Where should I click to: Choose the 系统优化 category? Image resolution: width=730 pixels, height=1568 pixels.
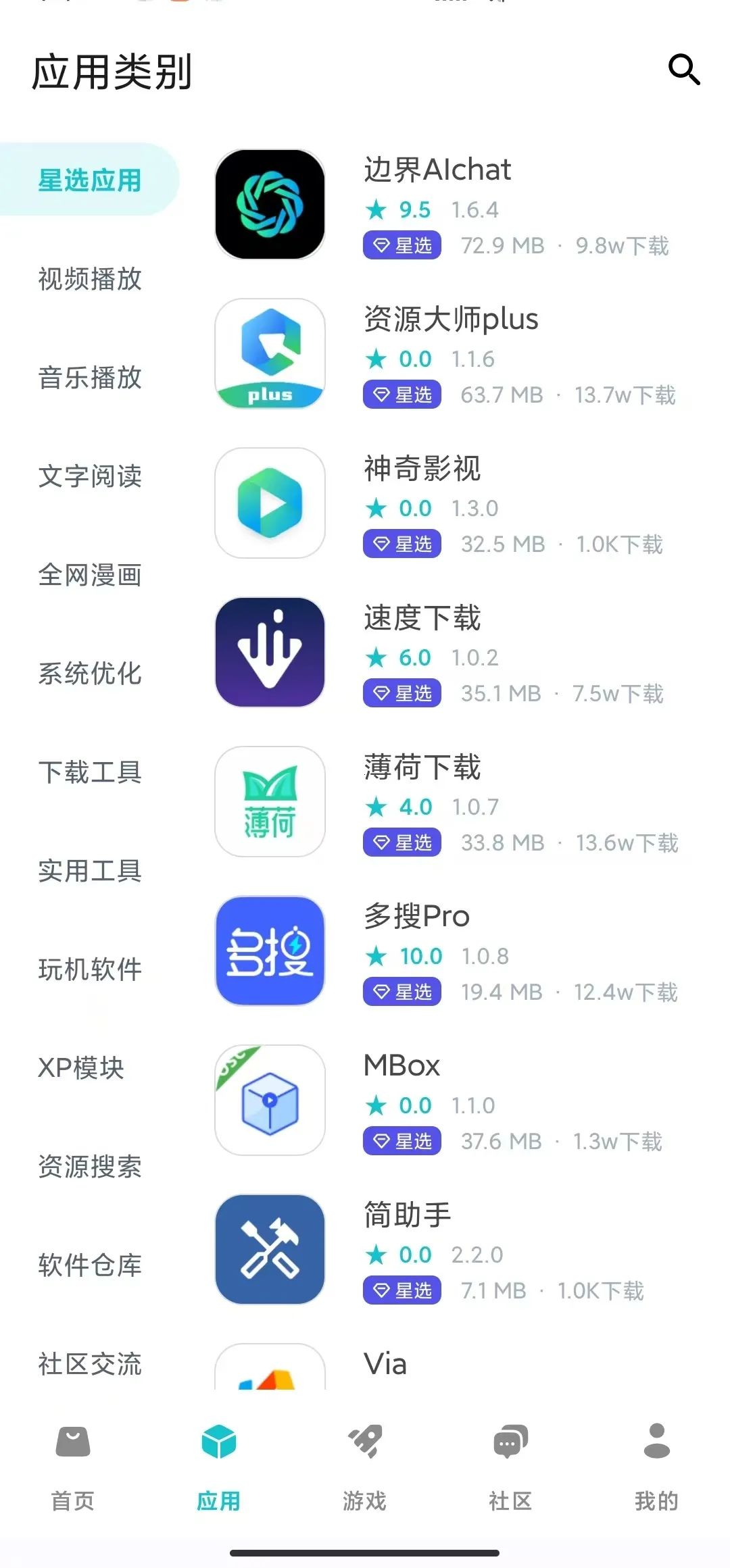click(90, 674)
